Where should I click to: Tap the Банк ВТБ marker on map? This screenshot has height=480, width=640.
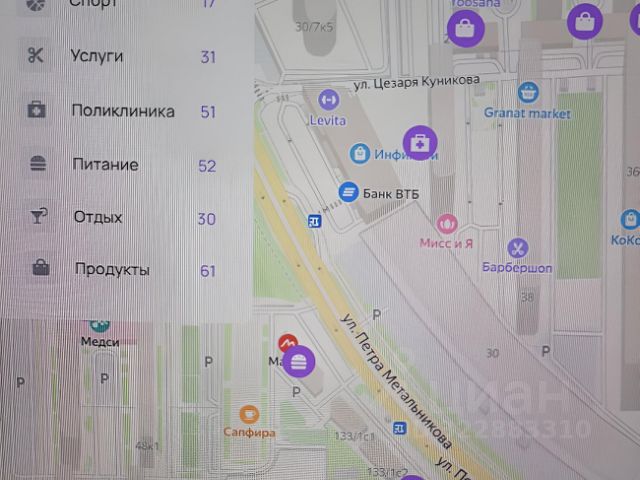[349, 191]
